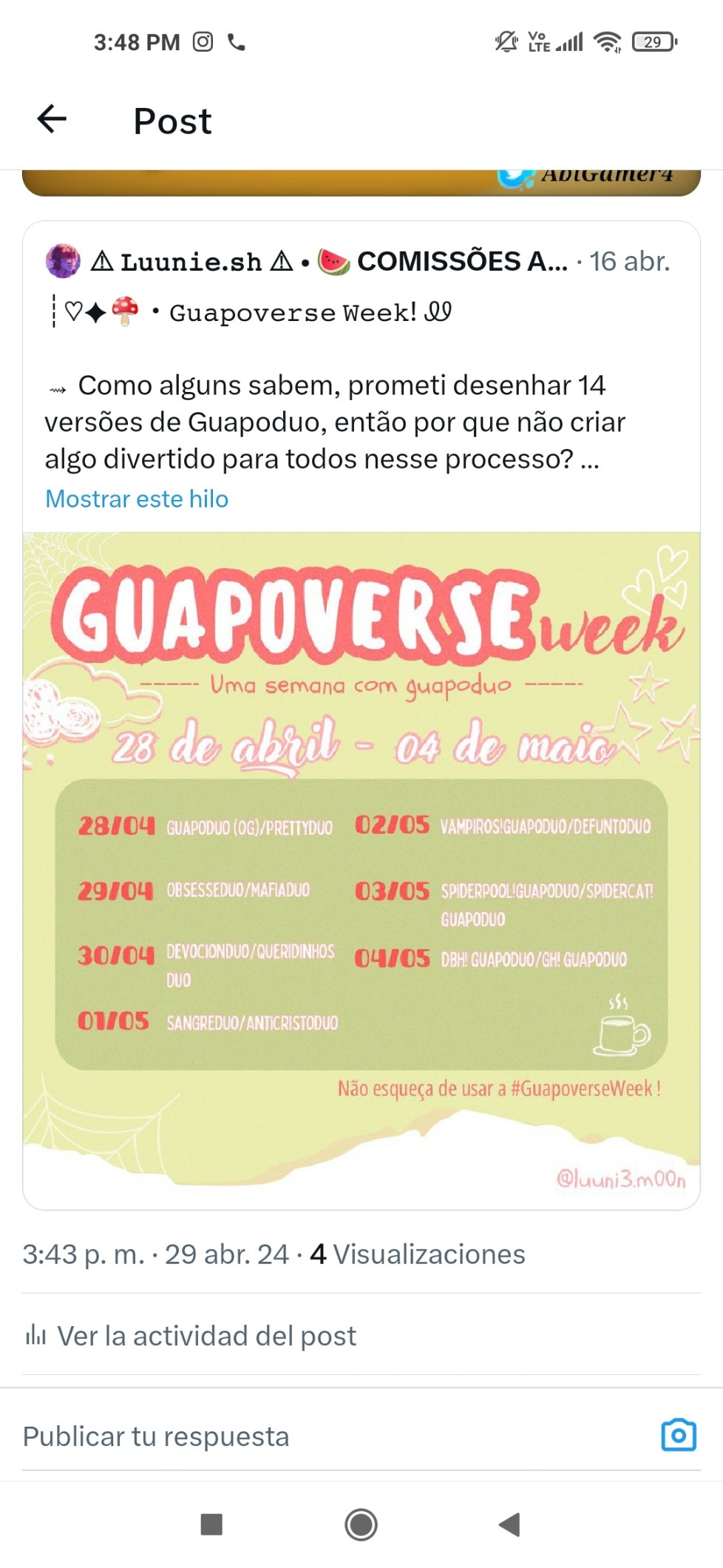Open recent apps with the square button

coord(211,1524)
